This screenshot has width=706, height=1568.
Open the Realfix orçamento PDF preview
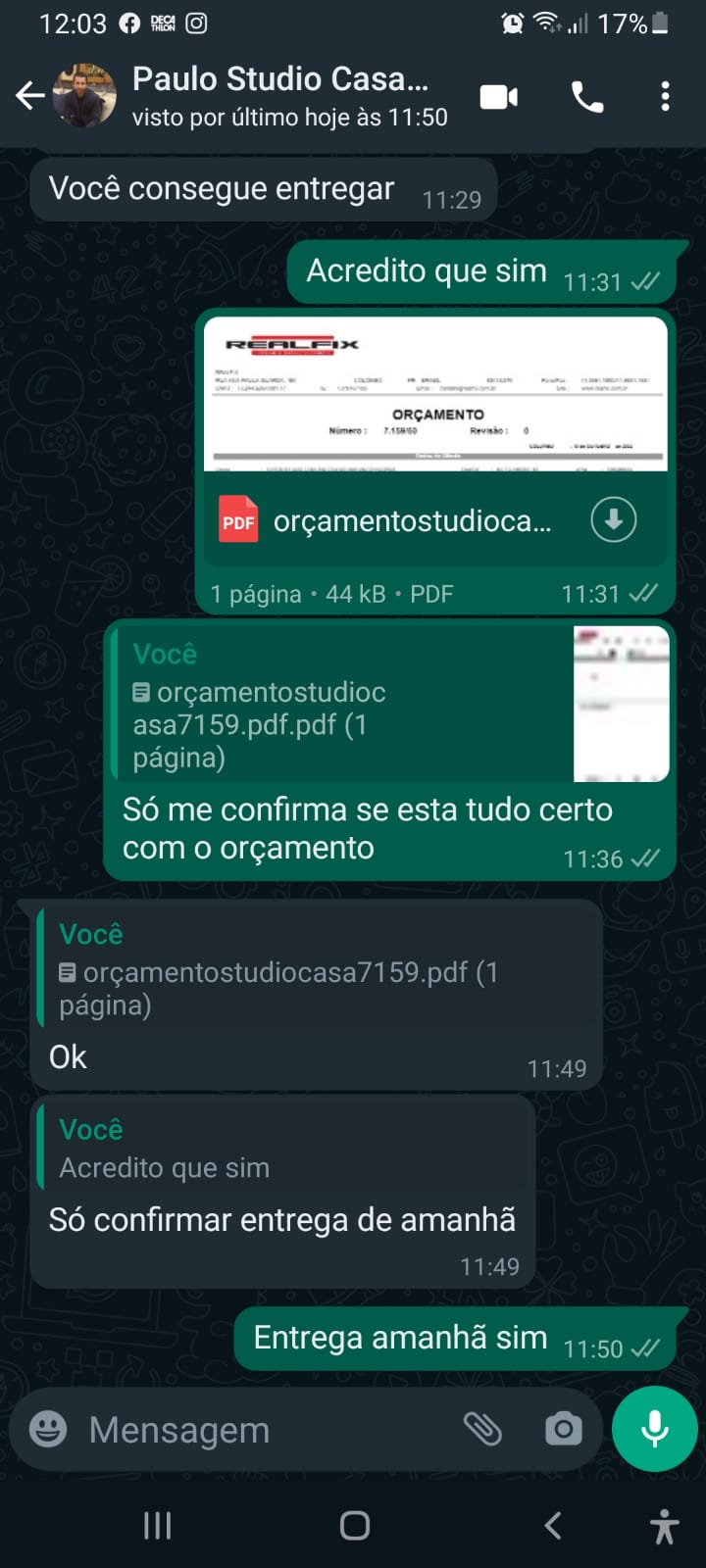pos(435,395)
